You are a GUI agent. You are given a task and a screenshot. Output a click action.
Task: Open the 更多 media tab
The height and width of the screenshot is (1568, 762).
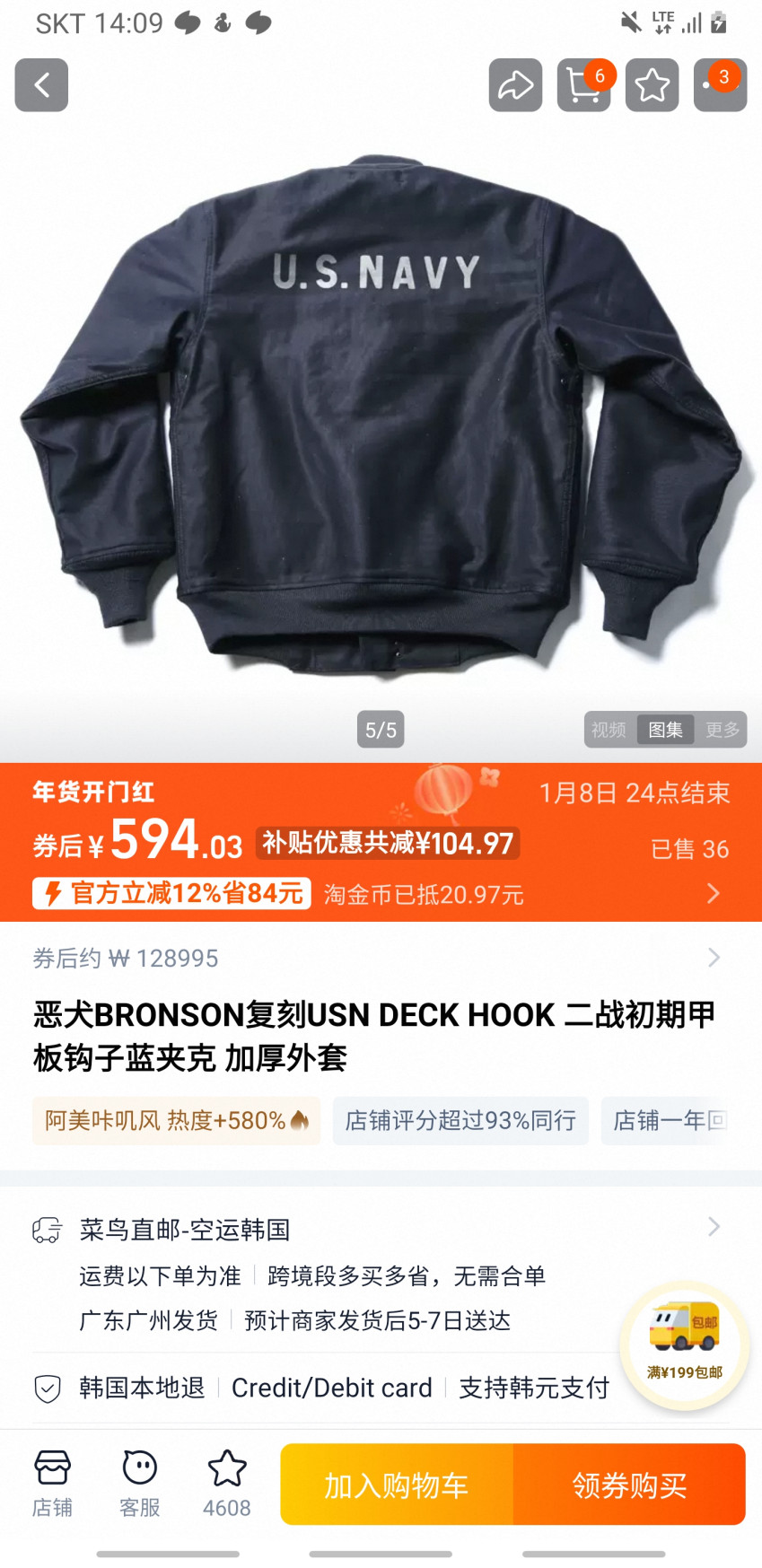(723, 730)
